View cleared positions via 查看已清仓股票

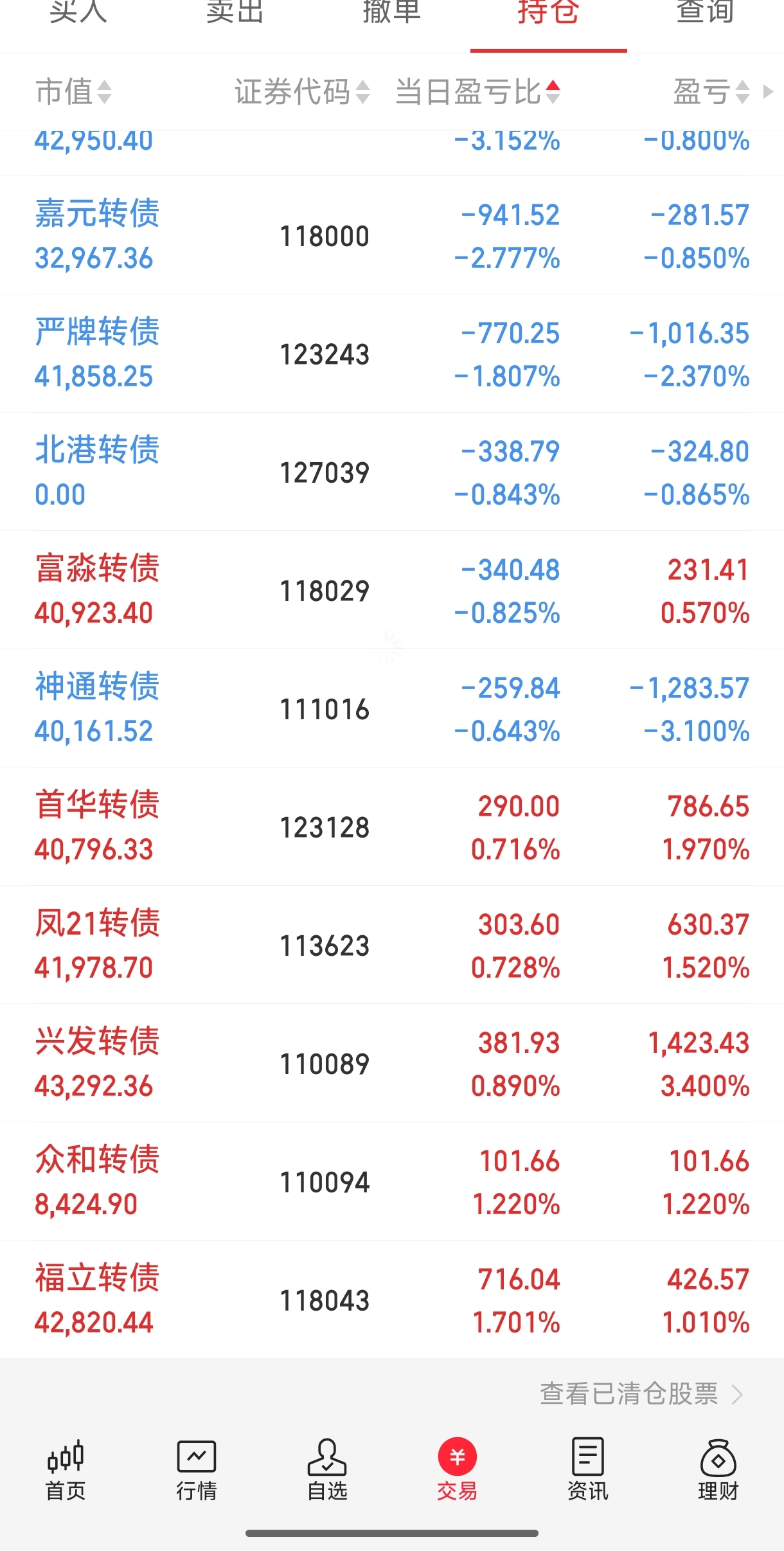(640, 1394)
